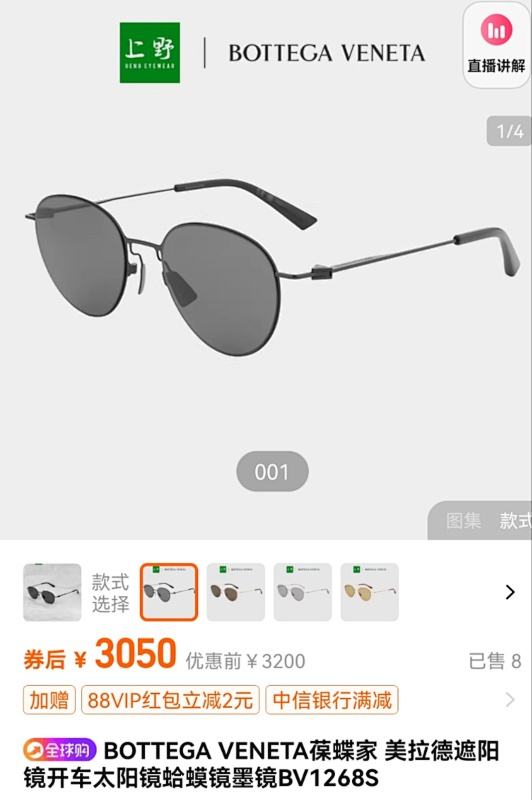Screen dimensions: 532x800
Task: Select the silver-gray lens style thumbnail
Action: click(x=302, y=592)
